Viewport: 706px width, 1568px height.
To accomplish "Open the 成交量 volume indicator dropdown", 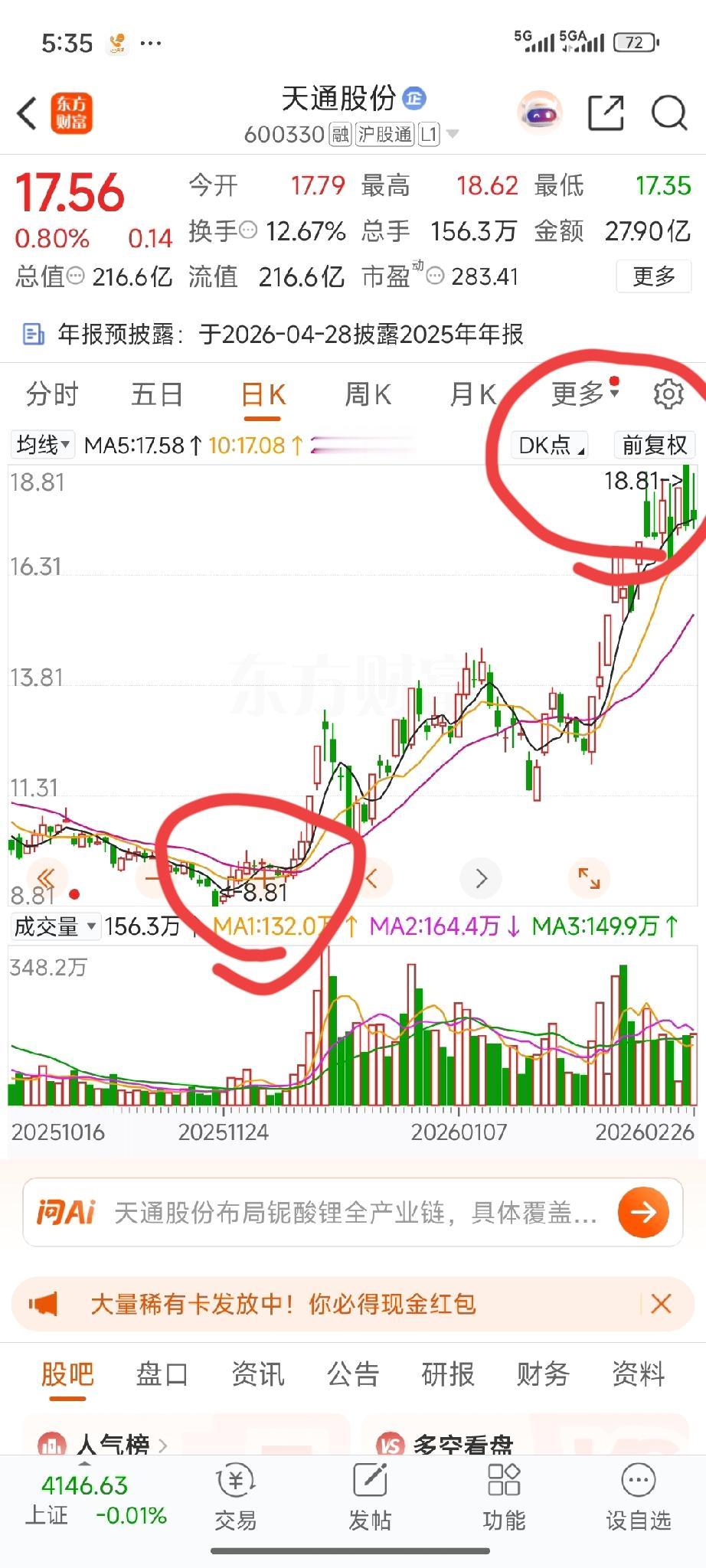I will pyautogui.click(x=55, y=926).
